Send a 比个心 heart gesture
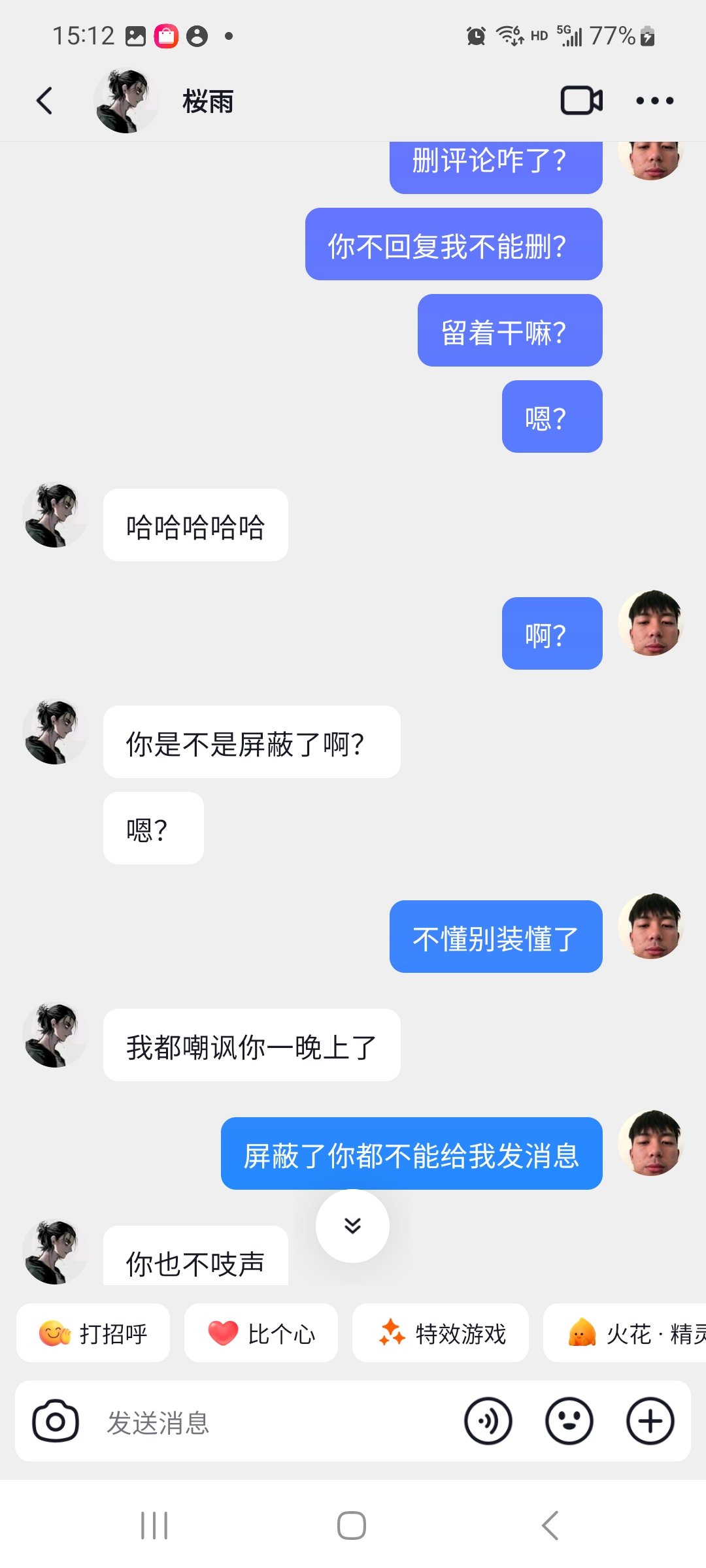706x1568 pixels. 261,1333
